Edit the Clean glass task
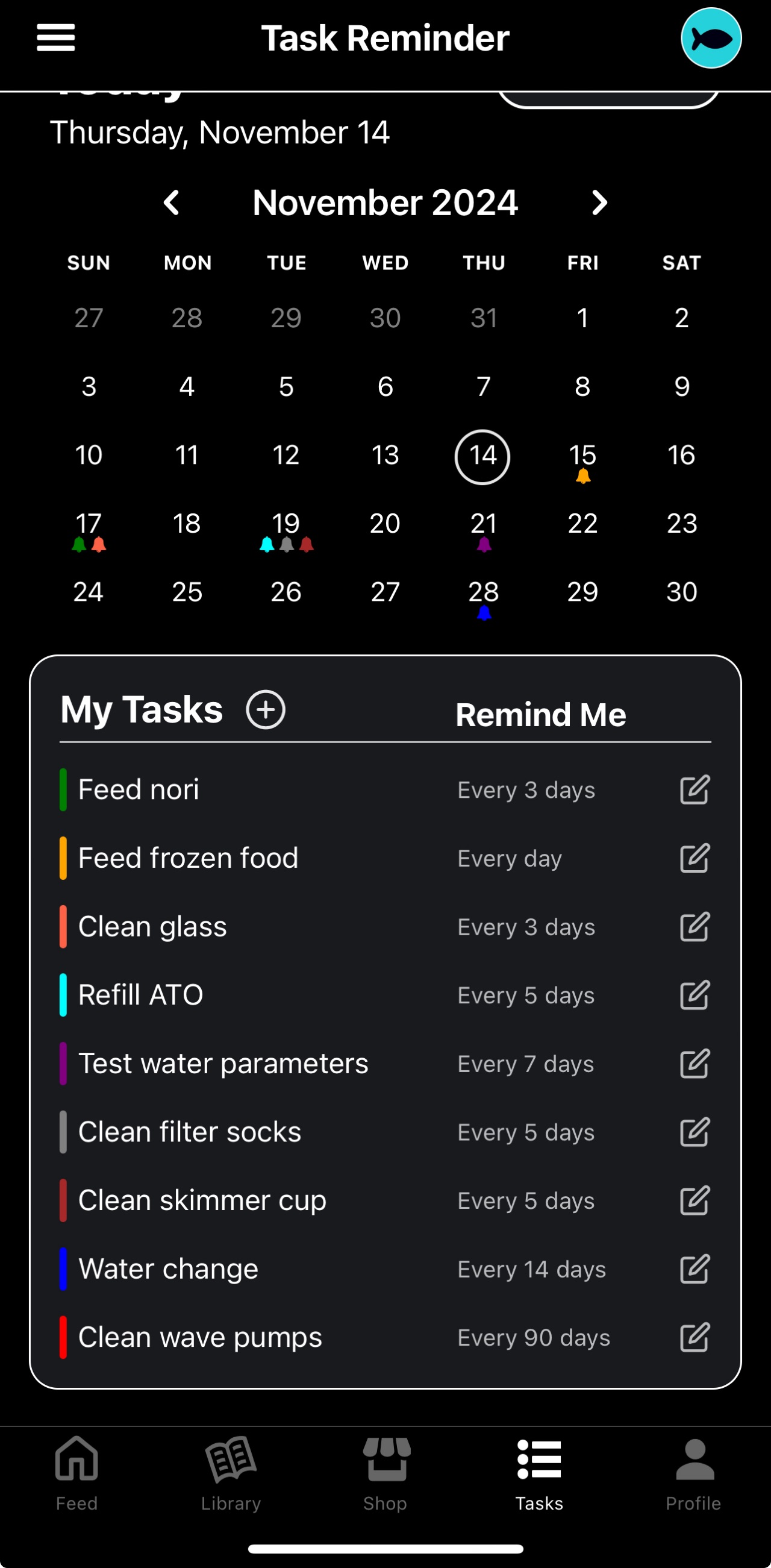The image size is (771, 1568). click(695, 927)
